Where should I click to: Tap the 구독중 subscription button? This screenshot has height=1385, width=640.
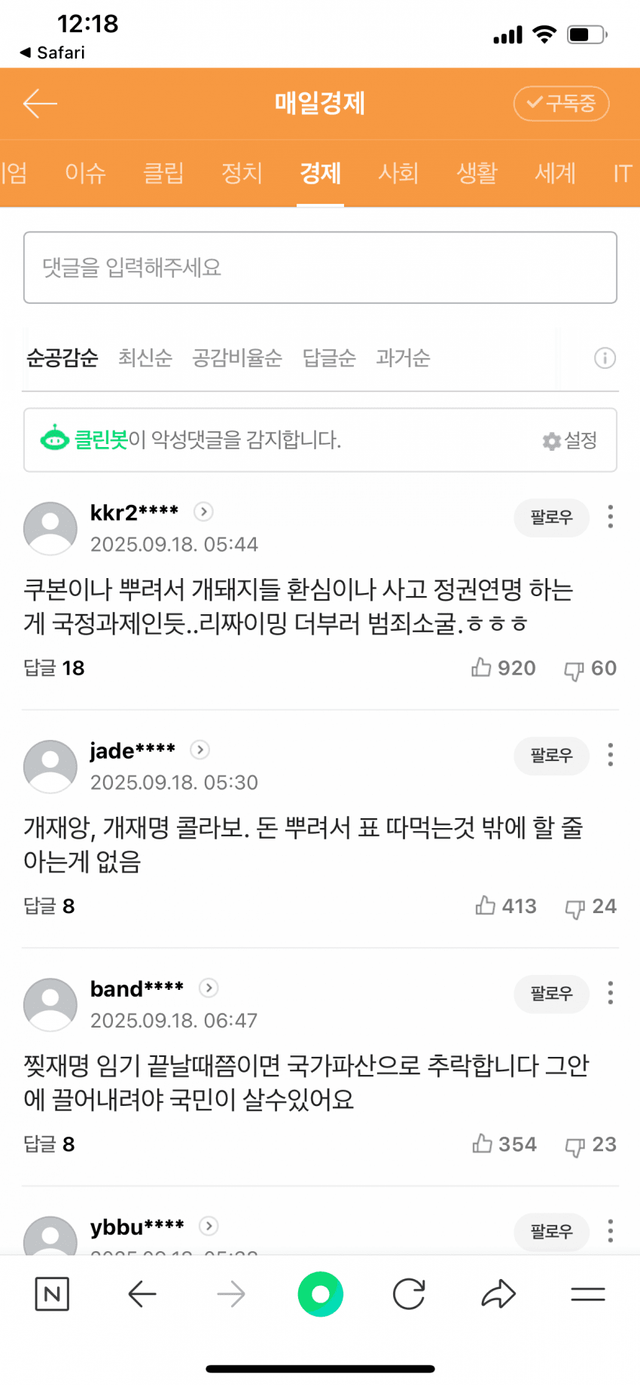coord(561,103)
